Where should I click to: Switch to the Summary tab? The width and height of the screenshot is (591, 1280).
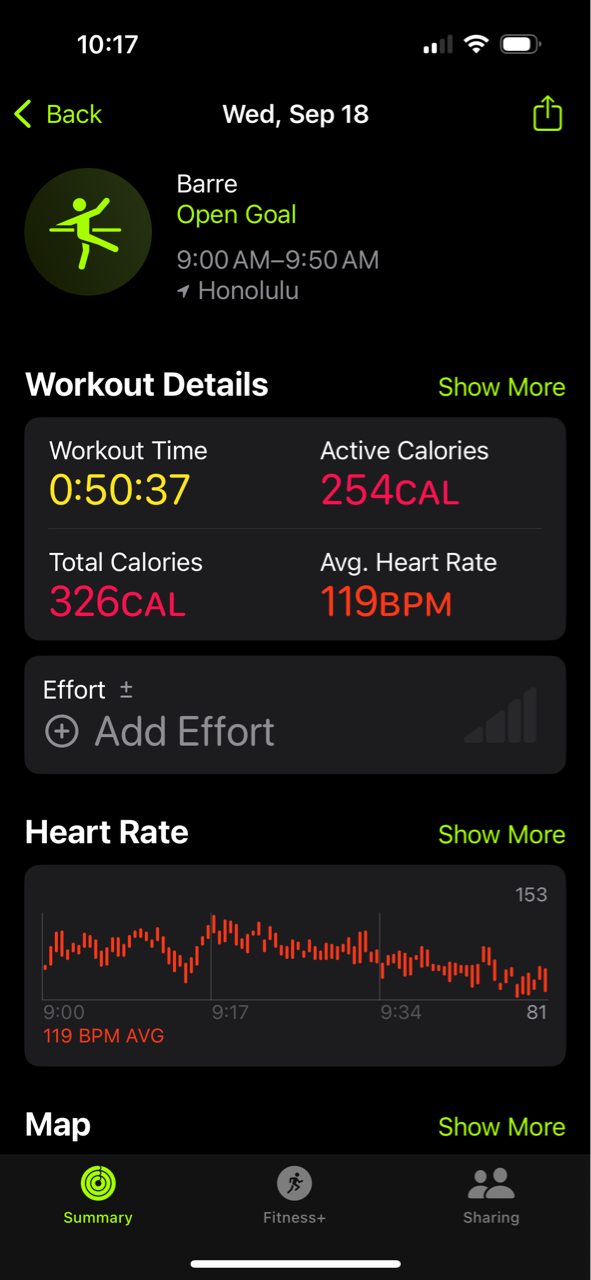click(98, 1196)
